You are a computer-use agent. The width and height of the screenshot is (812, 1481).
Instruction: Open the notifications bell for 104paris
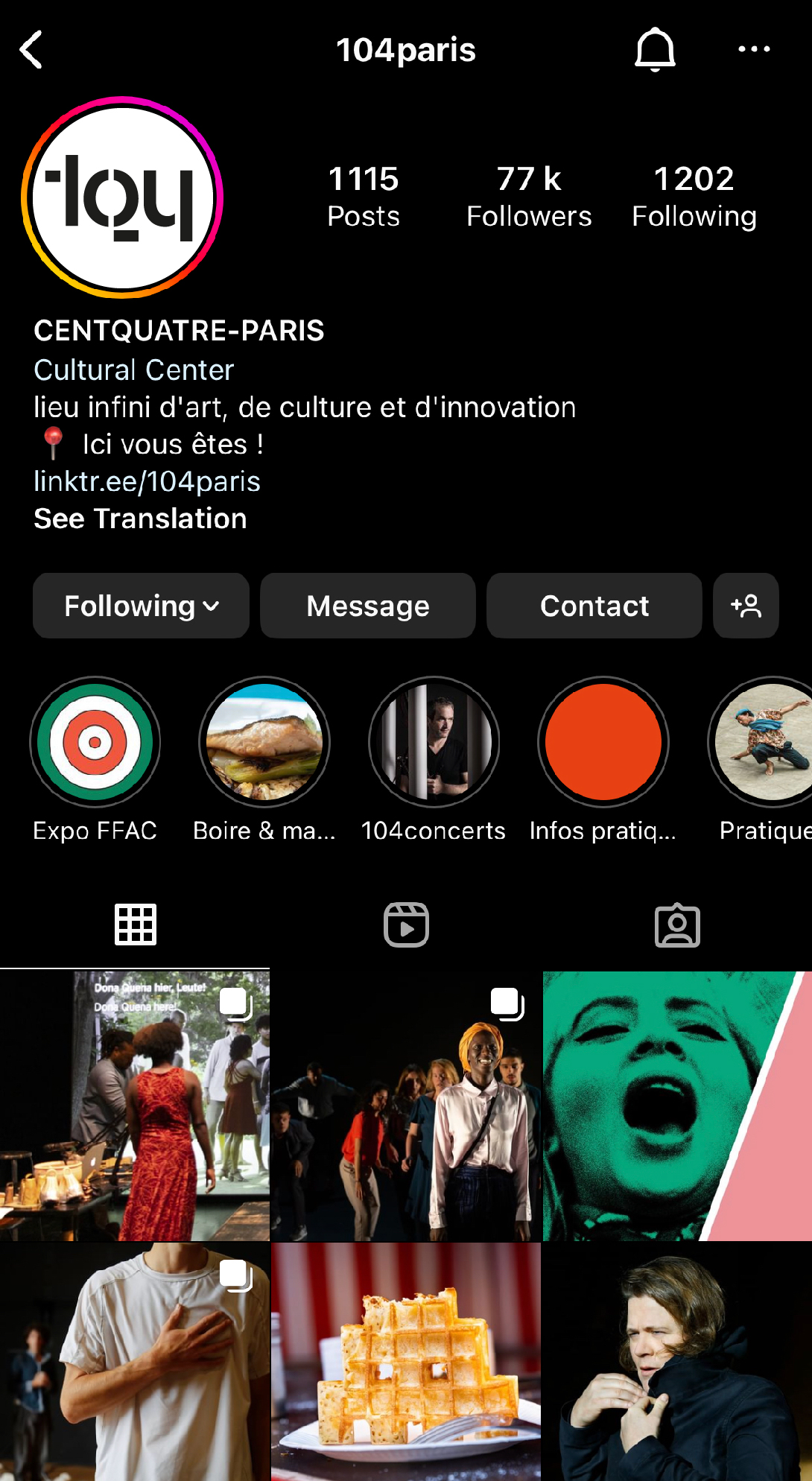click(x=655, y=50)
